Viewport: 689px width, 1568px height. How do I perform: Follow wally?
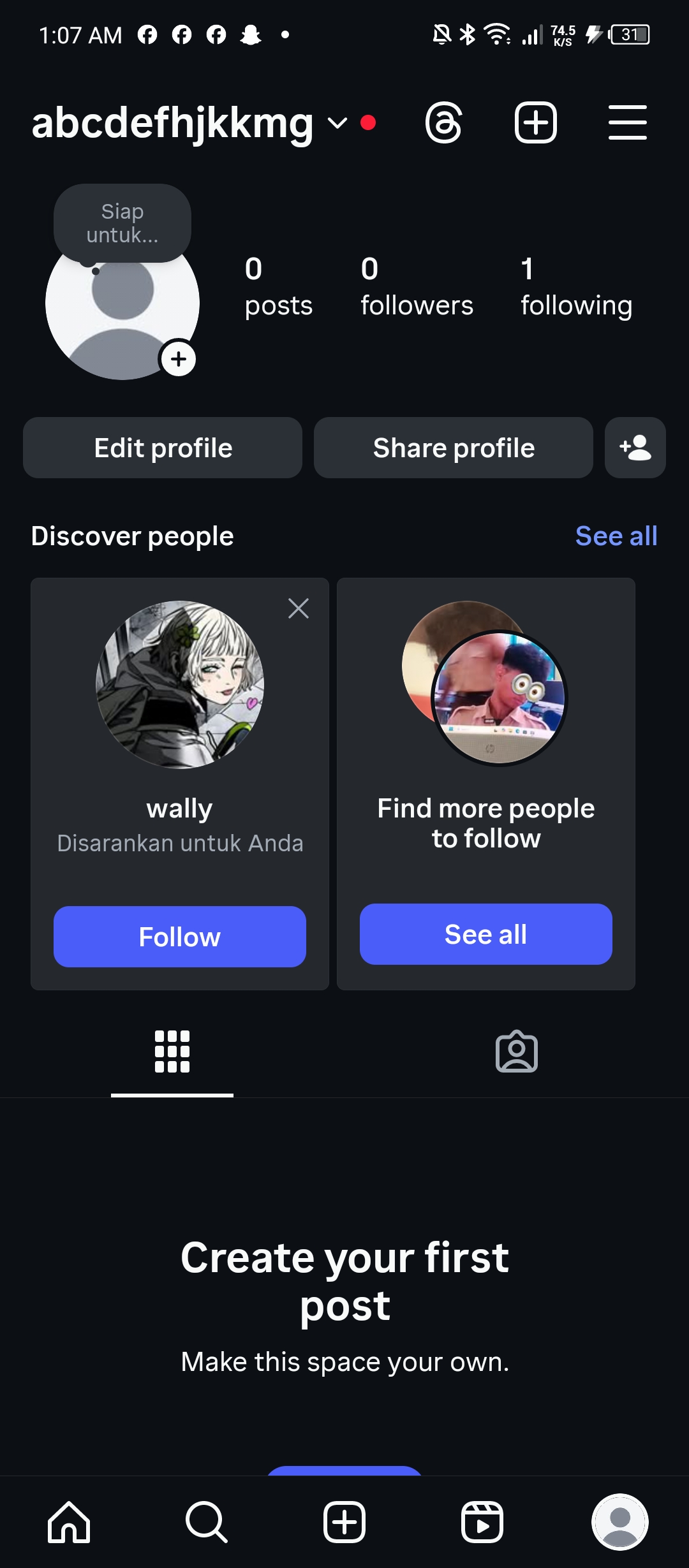[x=180, y=937]
